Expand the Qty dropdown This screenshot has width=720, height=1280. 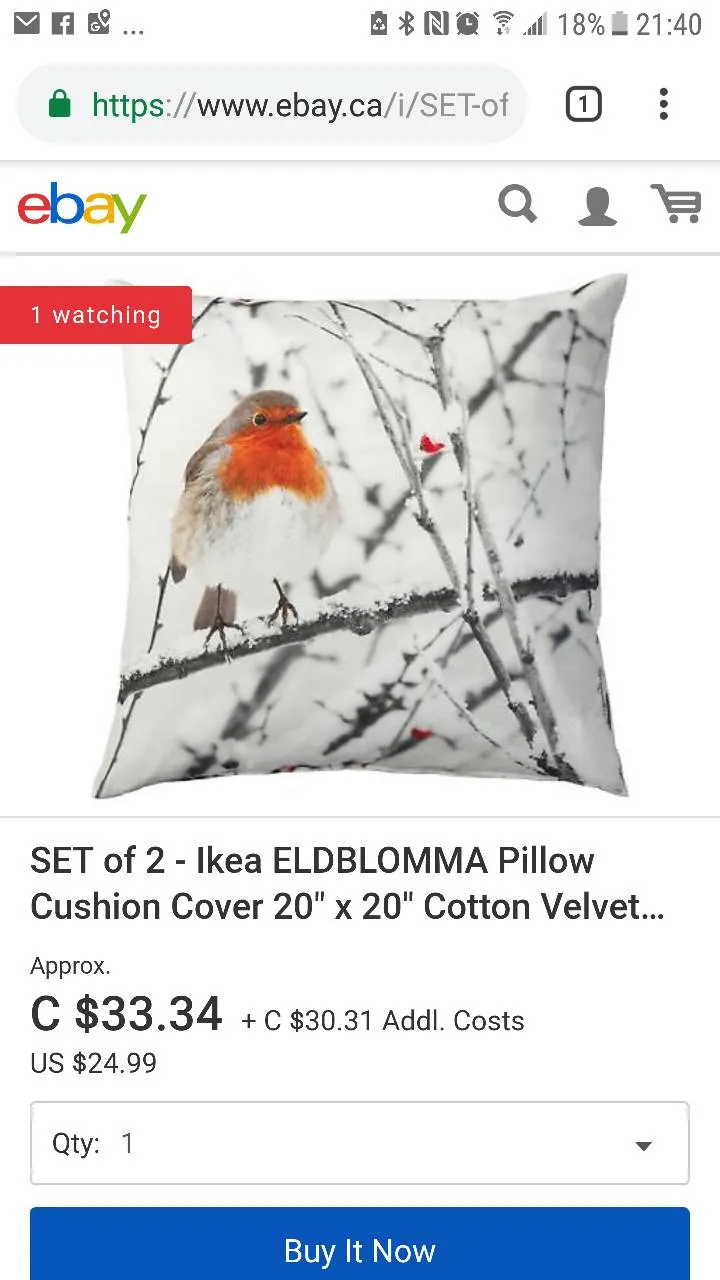click(360, 1143)
